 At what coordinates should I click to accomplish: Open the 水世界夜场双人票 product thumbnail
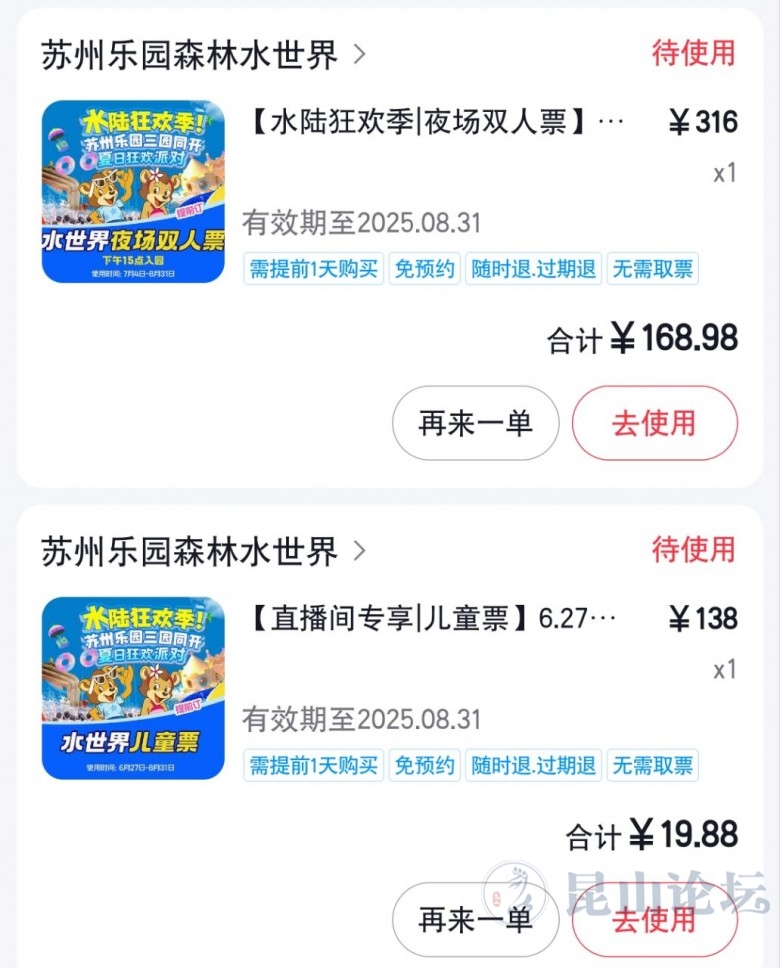[x=133, y=191]
